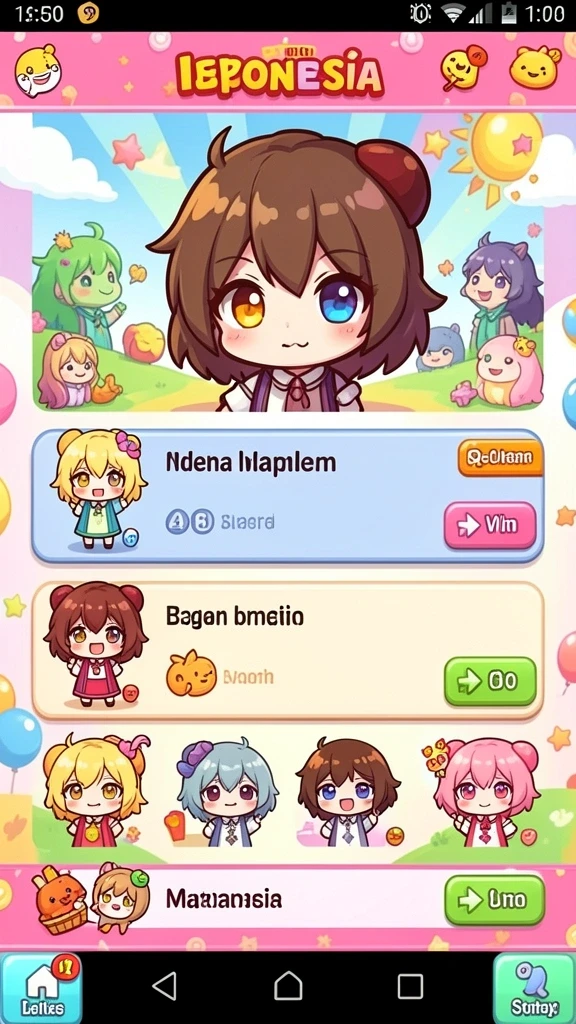Open the brown-haired girl featured banner
Viewport: 576px width, 1024px height.
tap(287, 261)
